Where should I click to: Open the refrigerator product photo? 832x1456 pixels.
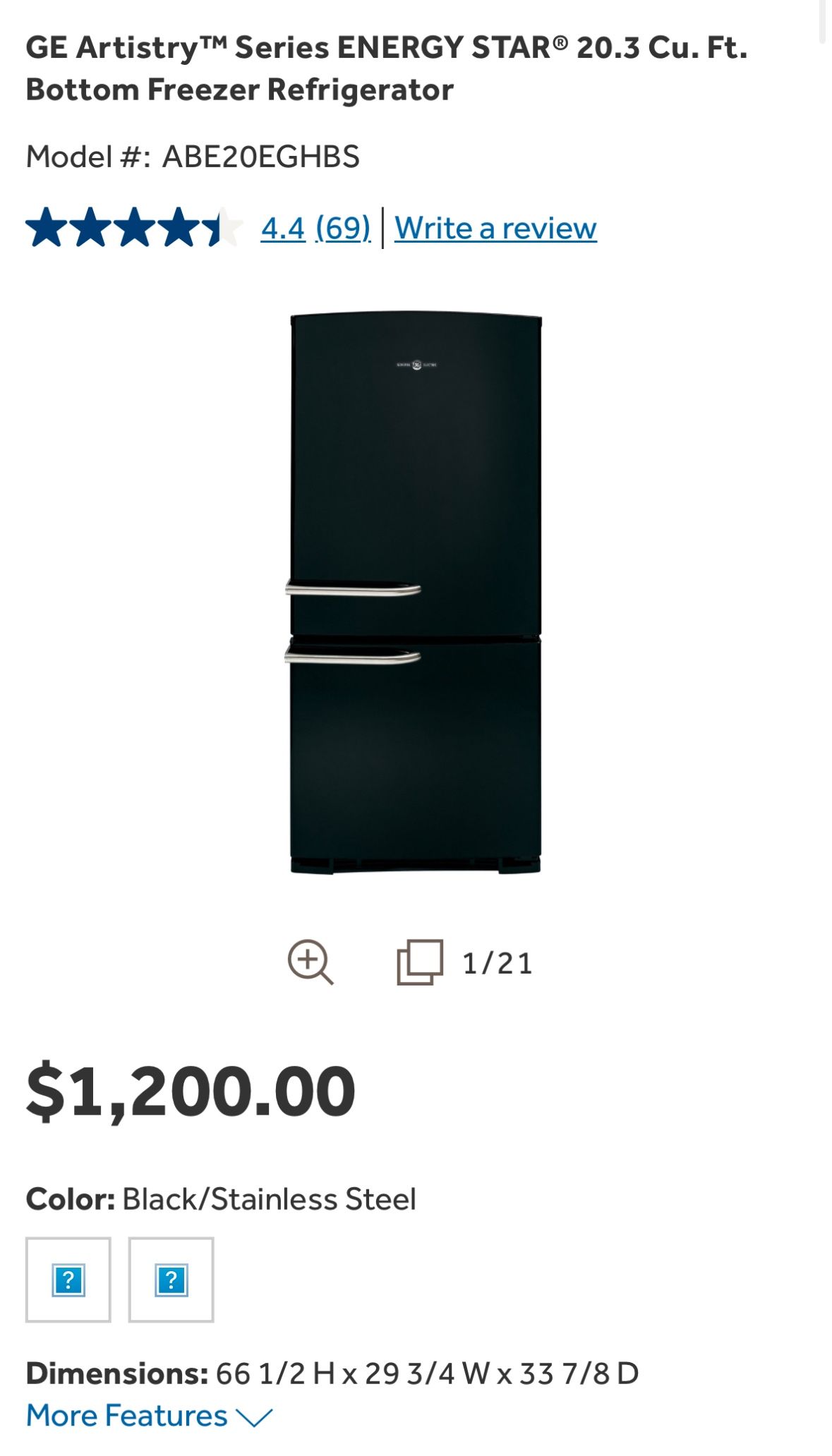point(416,593)
